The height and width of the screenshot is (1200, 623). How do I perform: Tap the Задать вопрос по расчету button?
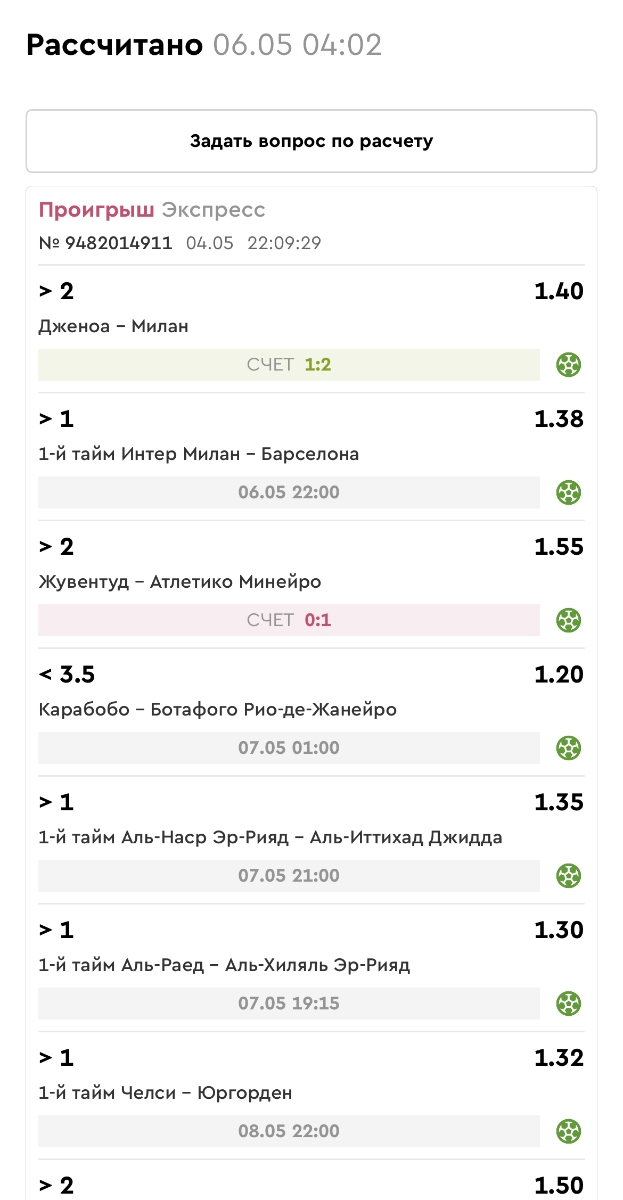(311, 141)
